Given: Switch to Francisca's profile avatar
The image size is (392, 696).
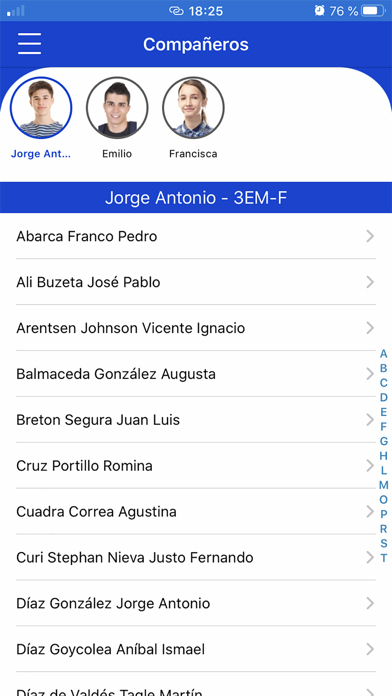Looking at the screenshot, I should click(193, 108).
